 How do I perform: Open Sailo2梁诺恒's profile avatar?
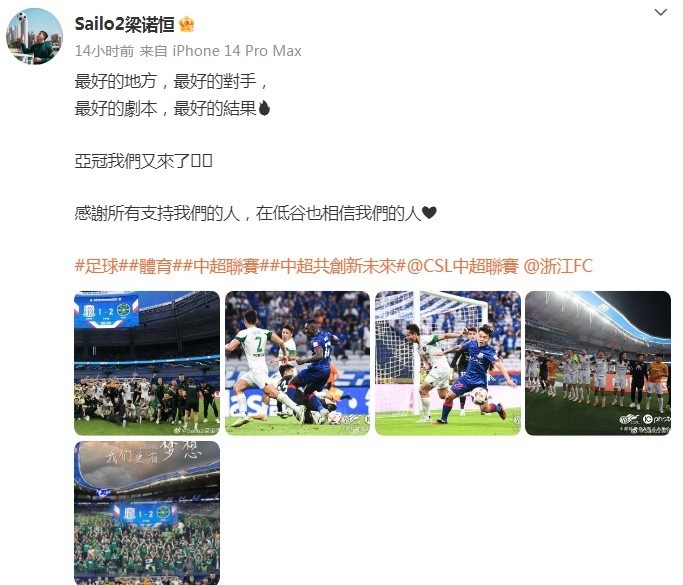[x=35, y=37]
